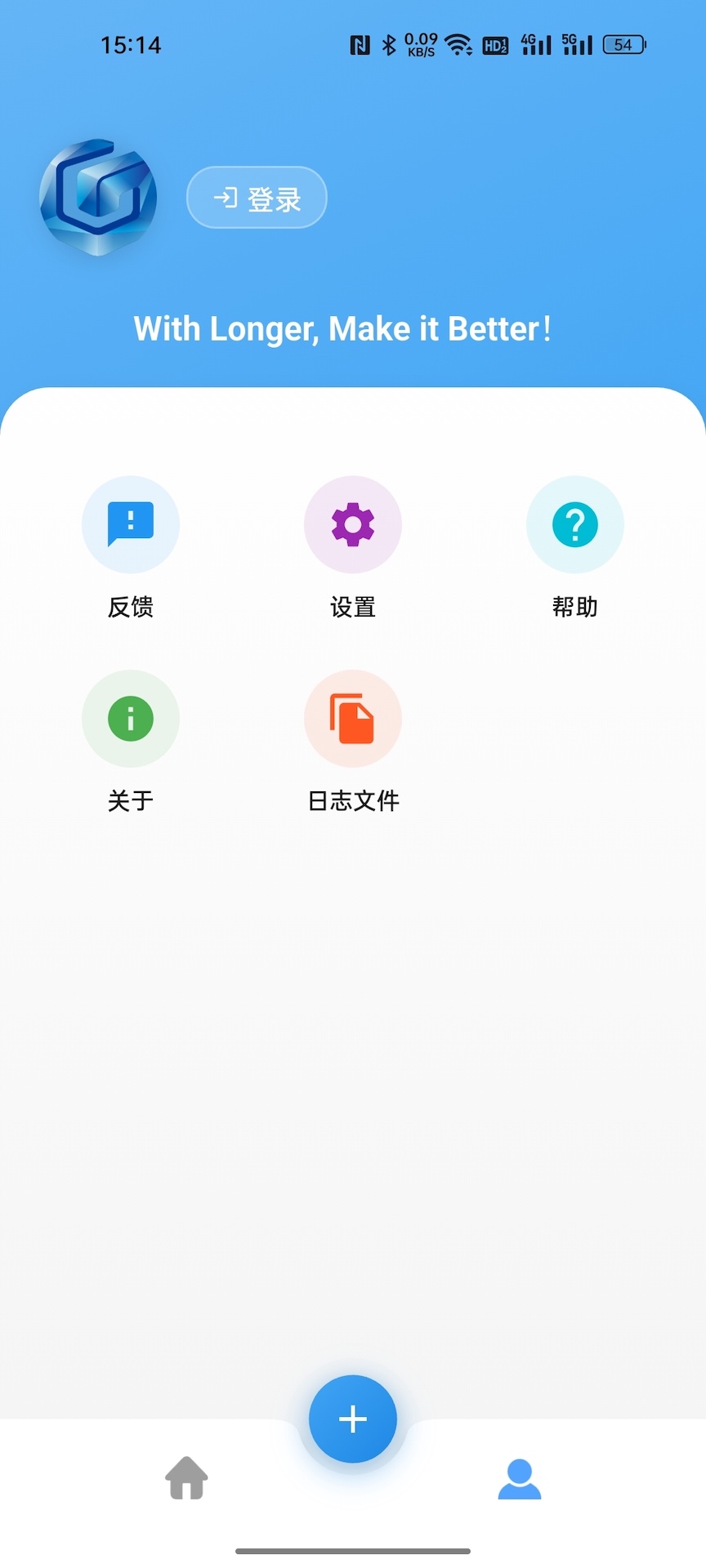Tap the app logo avatar at top left
This screenshot has width=706, height=1568.
click(97, 198)
